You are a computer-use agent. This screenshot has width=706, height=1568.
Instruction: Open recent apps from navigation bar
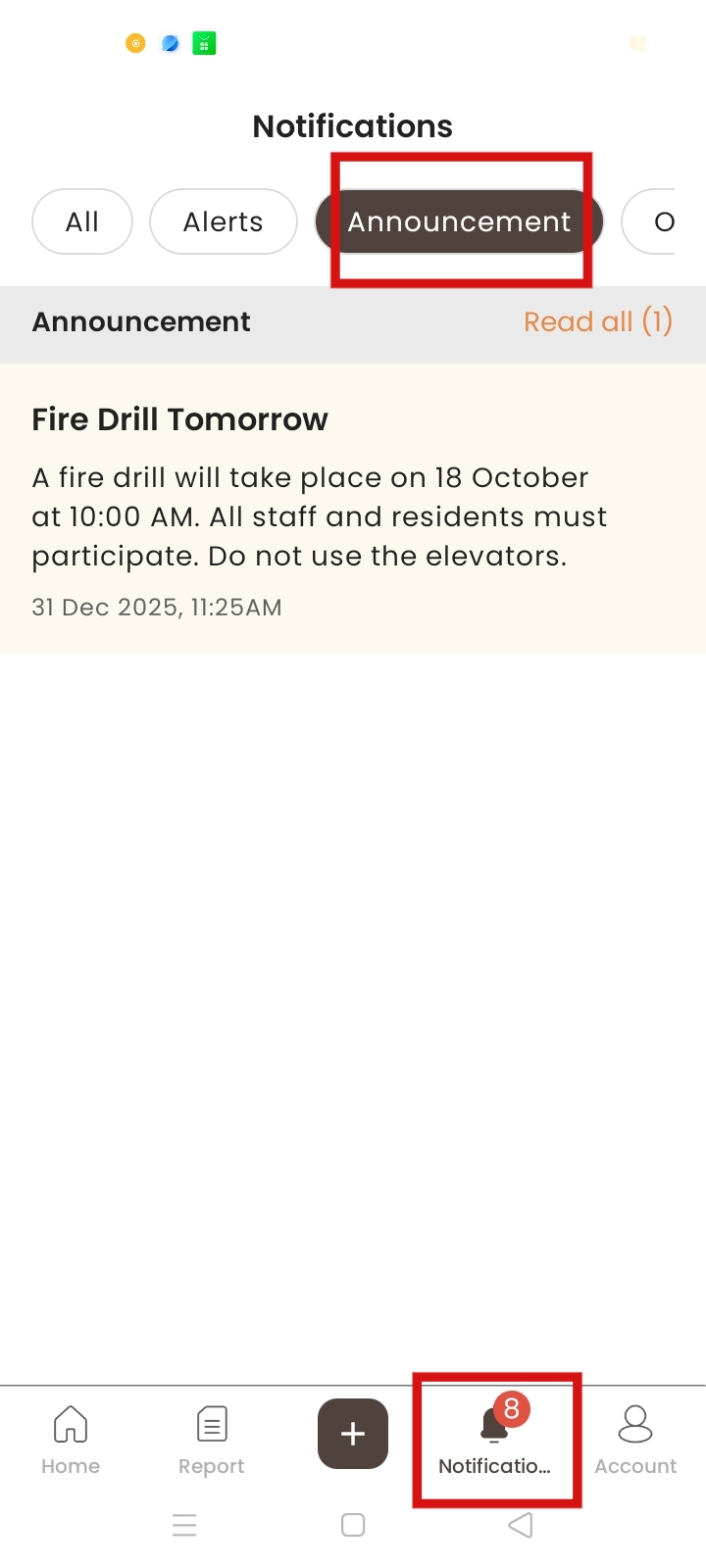(184, 1525)
